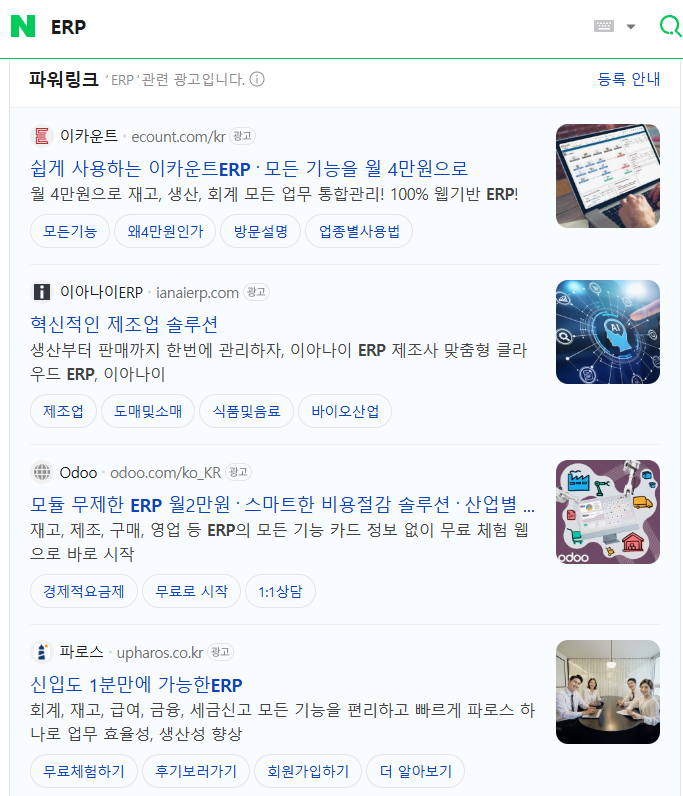Open the Naver logo home button

[23, 26]
